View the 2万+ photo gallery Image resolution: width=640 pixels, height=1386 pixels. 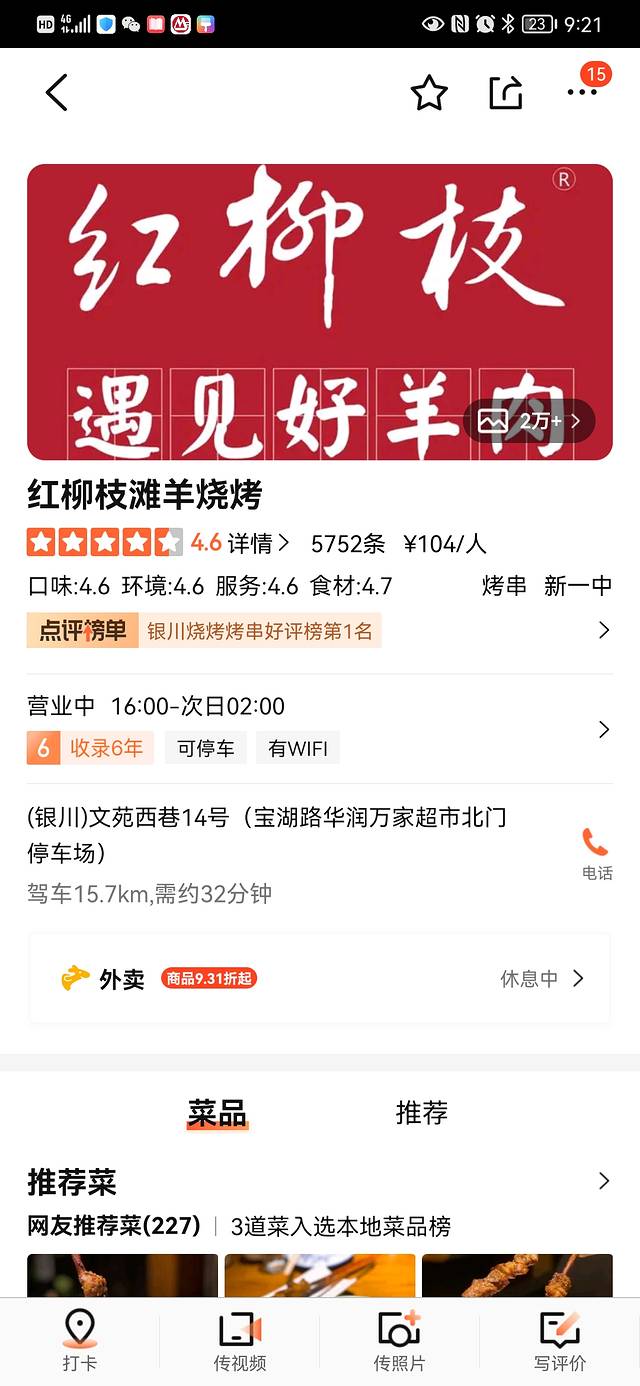coord(529,421)
